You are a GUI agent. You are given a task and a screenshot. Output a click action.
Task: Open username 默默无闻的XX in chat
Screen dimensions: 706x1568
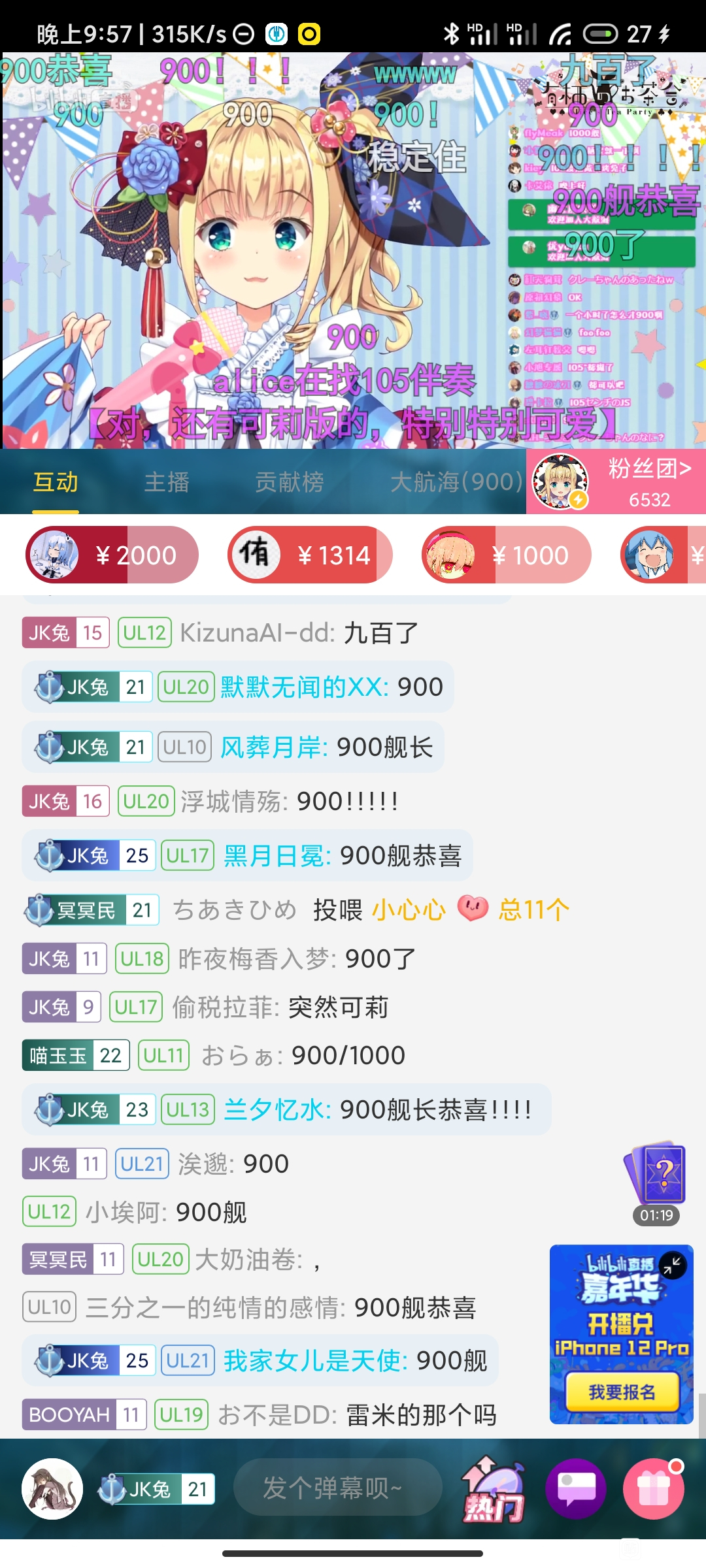(304, 687)
